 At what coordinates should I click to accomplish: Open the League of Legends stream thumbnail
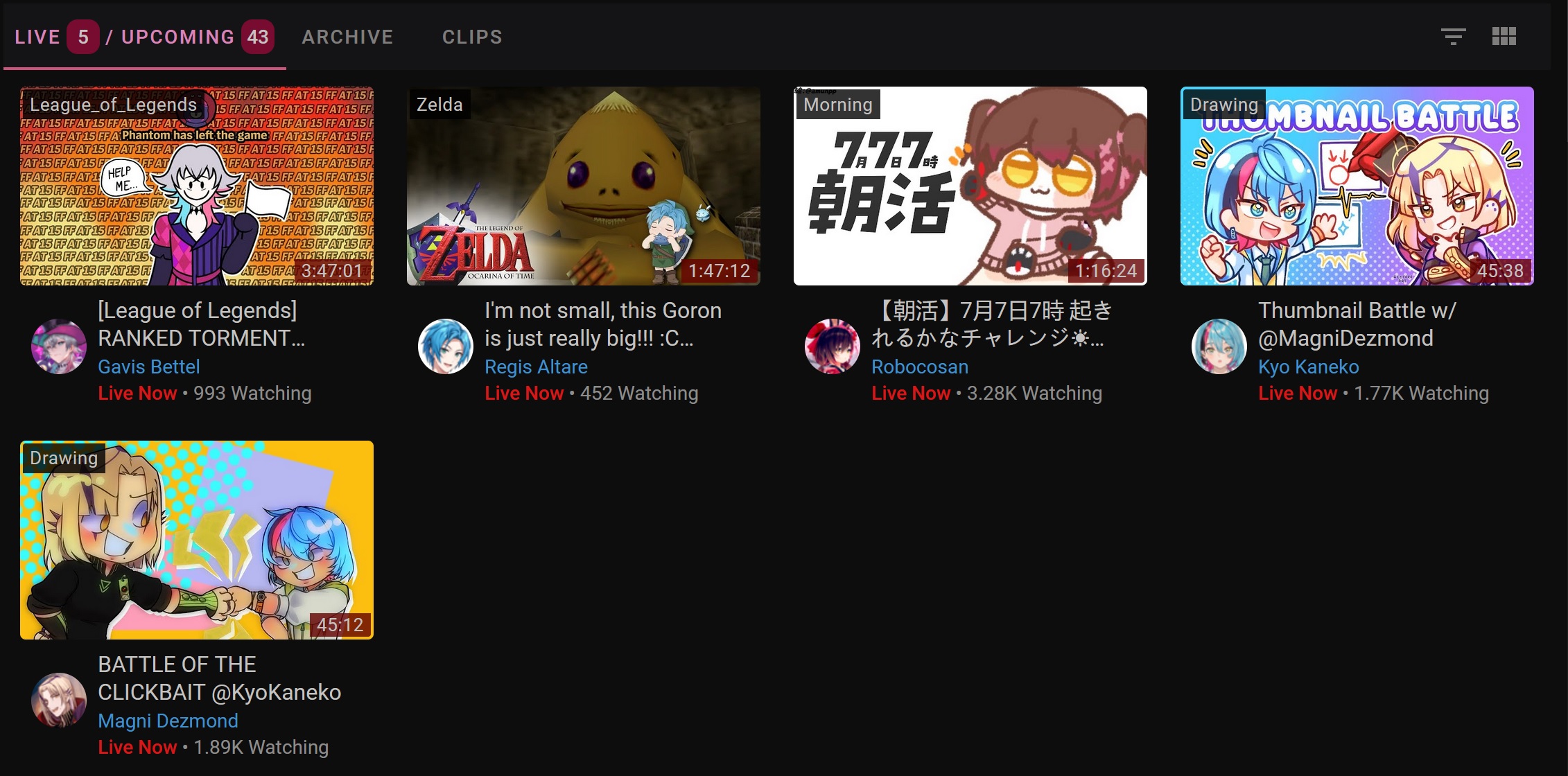(197, 186)
